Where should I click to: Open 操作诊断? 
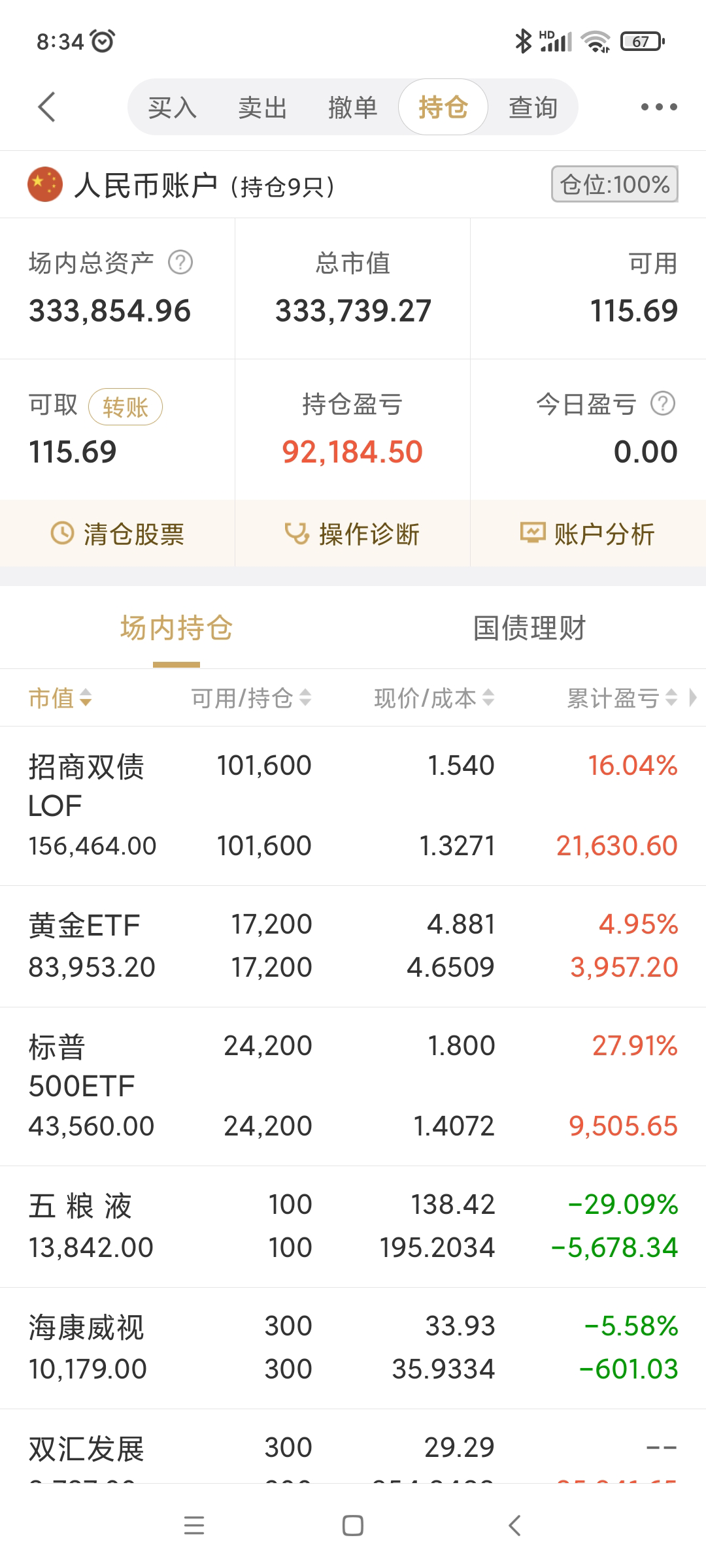[352, 534]
